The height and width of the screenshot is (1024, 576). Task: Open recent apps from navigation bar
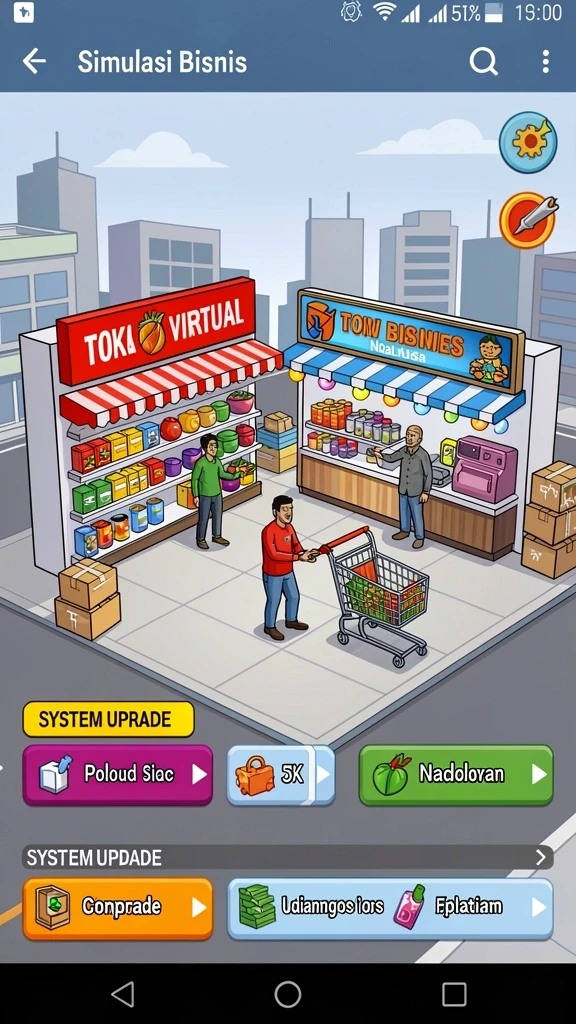point(454,994)
